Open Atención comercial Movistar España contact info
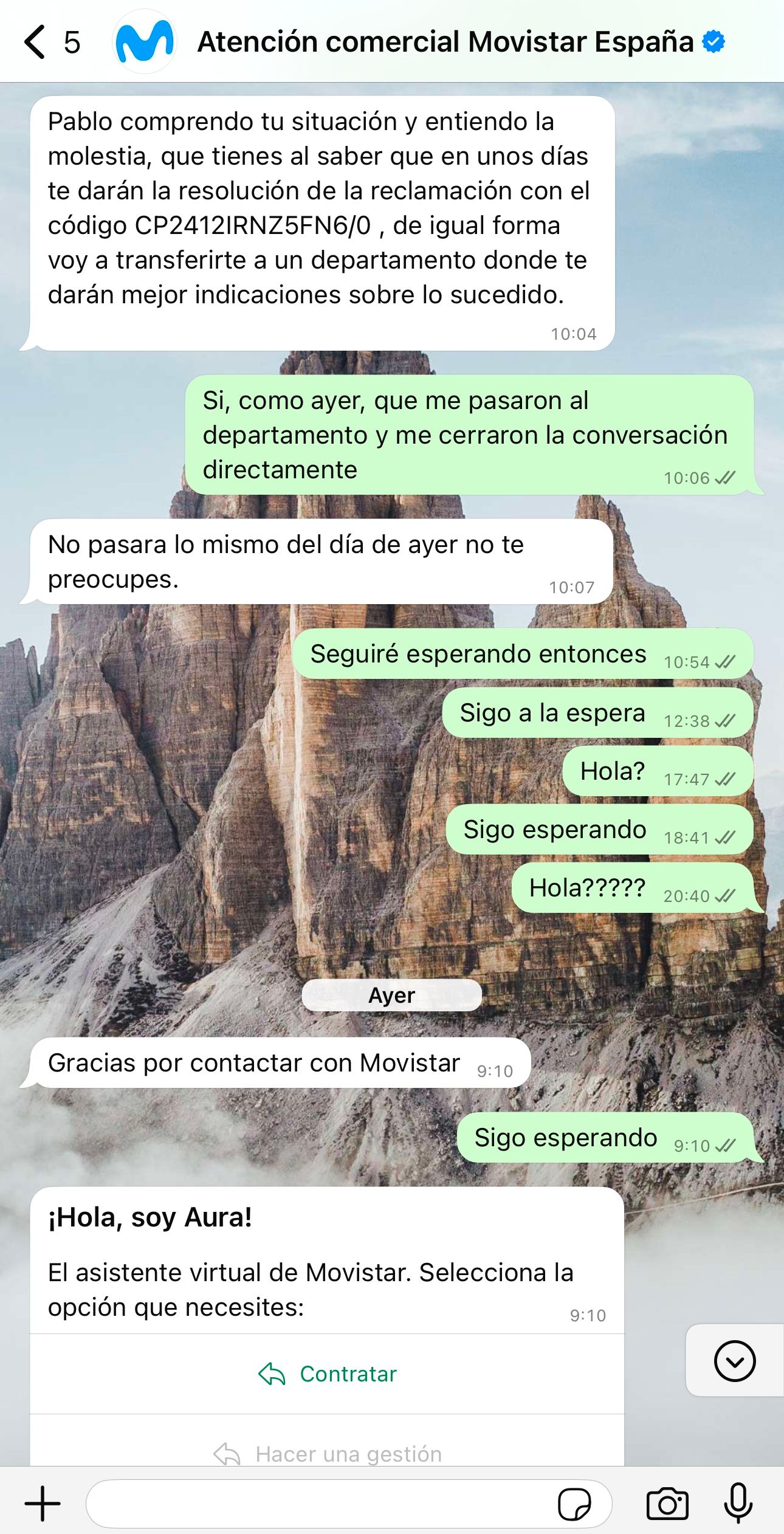This screenshot has width=784, height=1534. pyautogui.click(x=445, y=42)
